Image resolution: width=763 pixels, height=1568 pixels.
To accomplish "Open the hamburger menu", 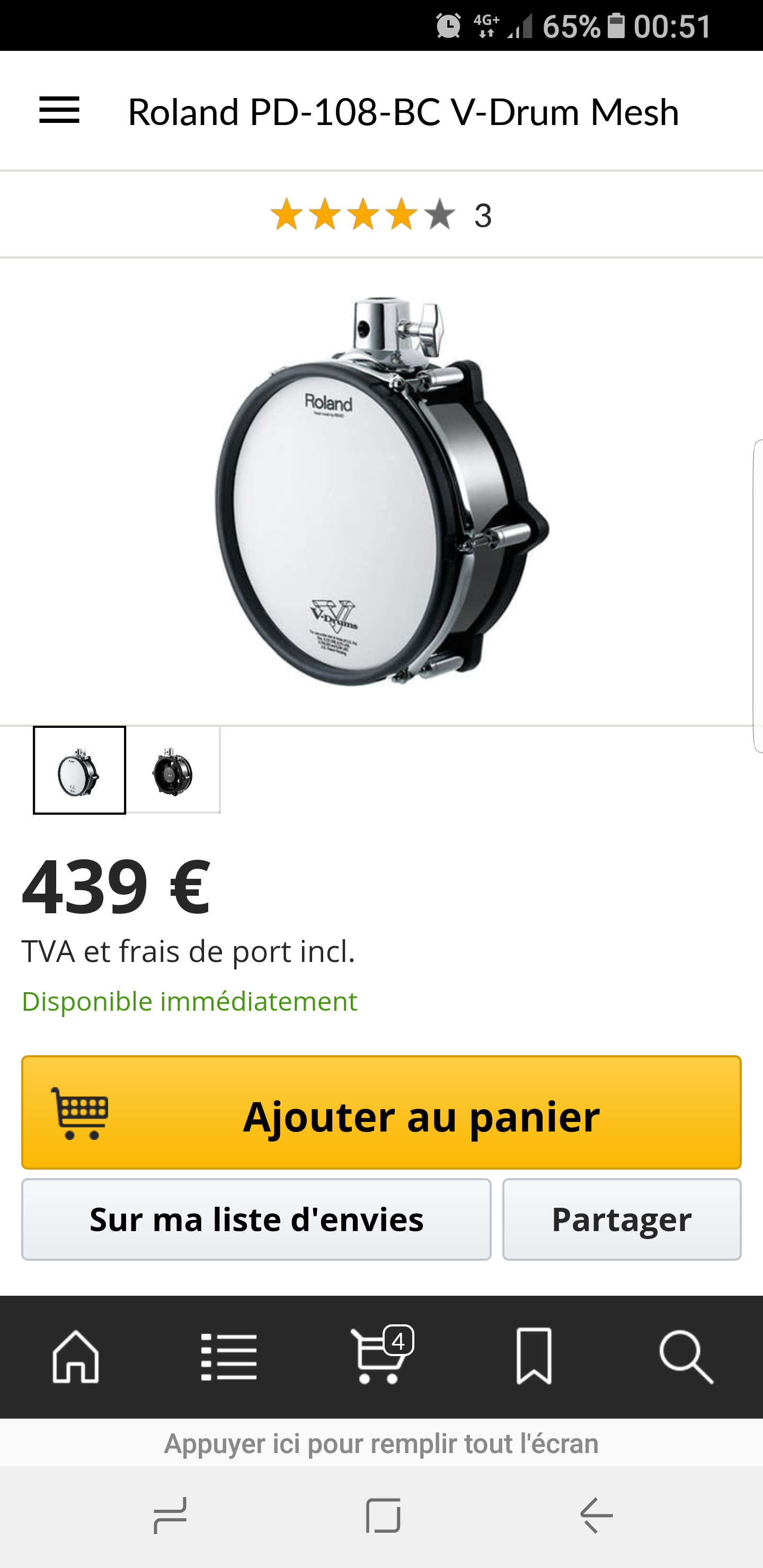I will click(x=59, y=110).
